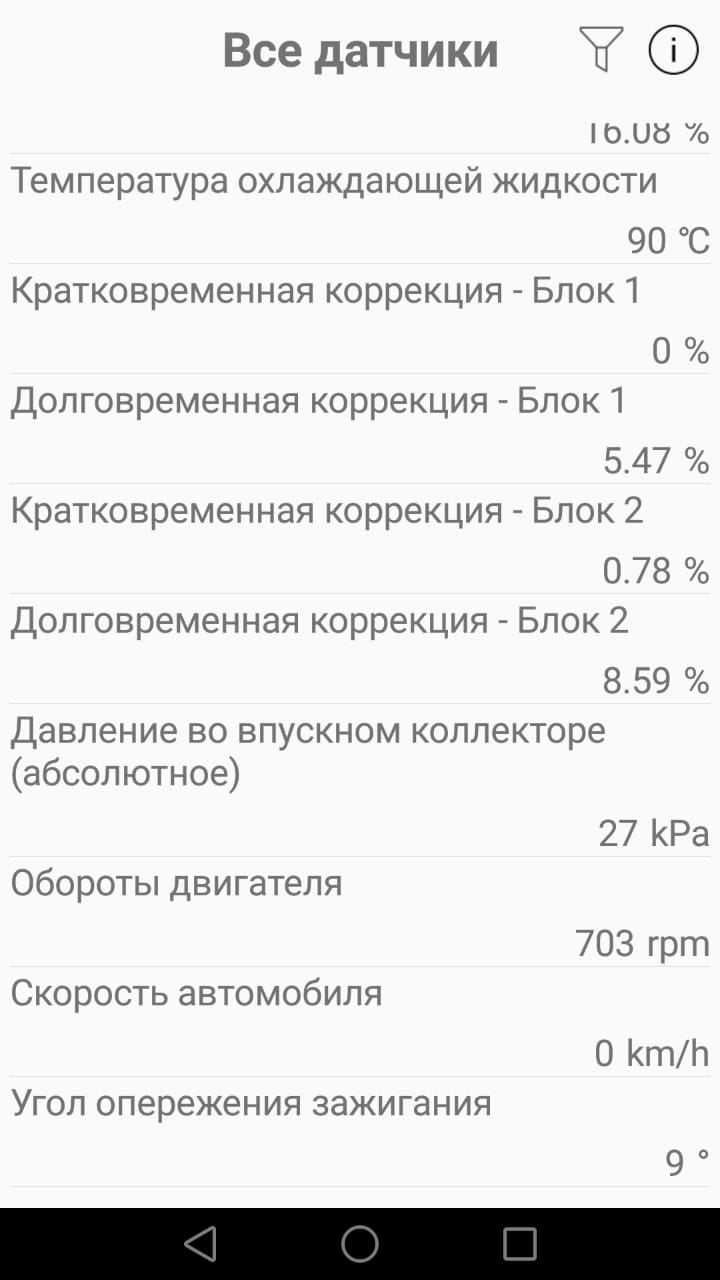Open the Скорость автомобиля sensor
The image size is (720, 1280).
[360, 1022]
